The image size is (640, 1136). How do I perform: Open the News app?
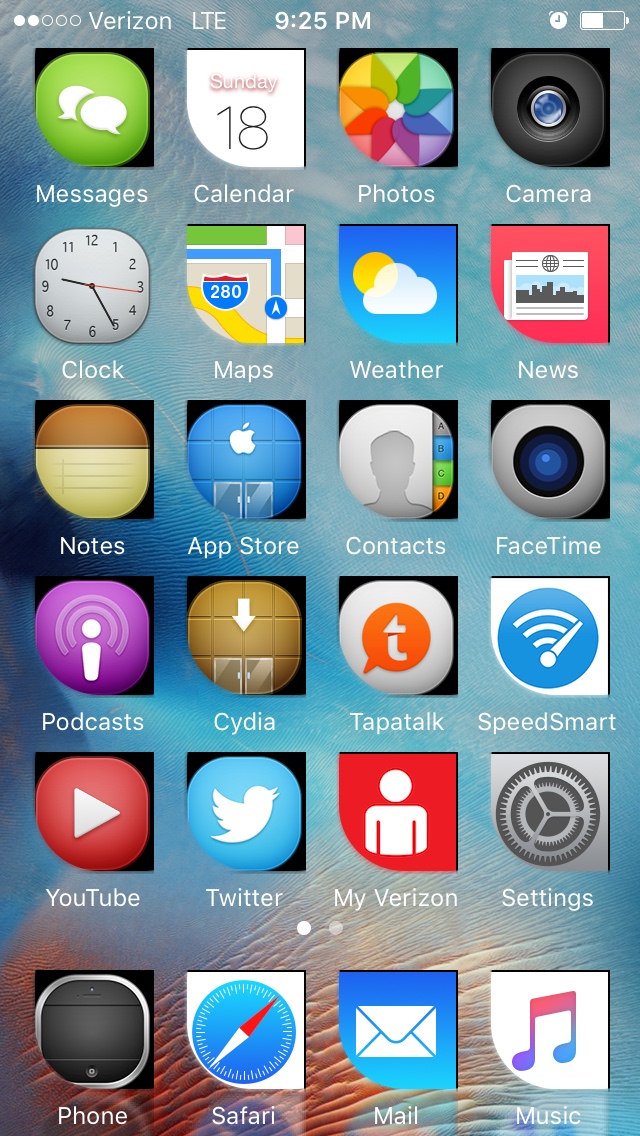[x=549, y=285]
